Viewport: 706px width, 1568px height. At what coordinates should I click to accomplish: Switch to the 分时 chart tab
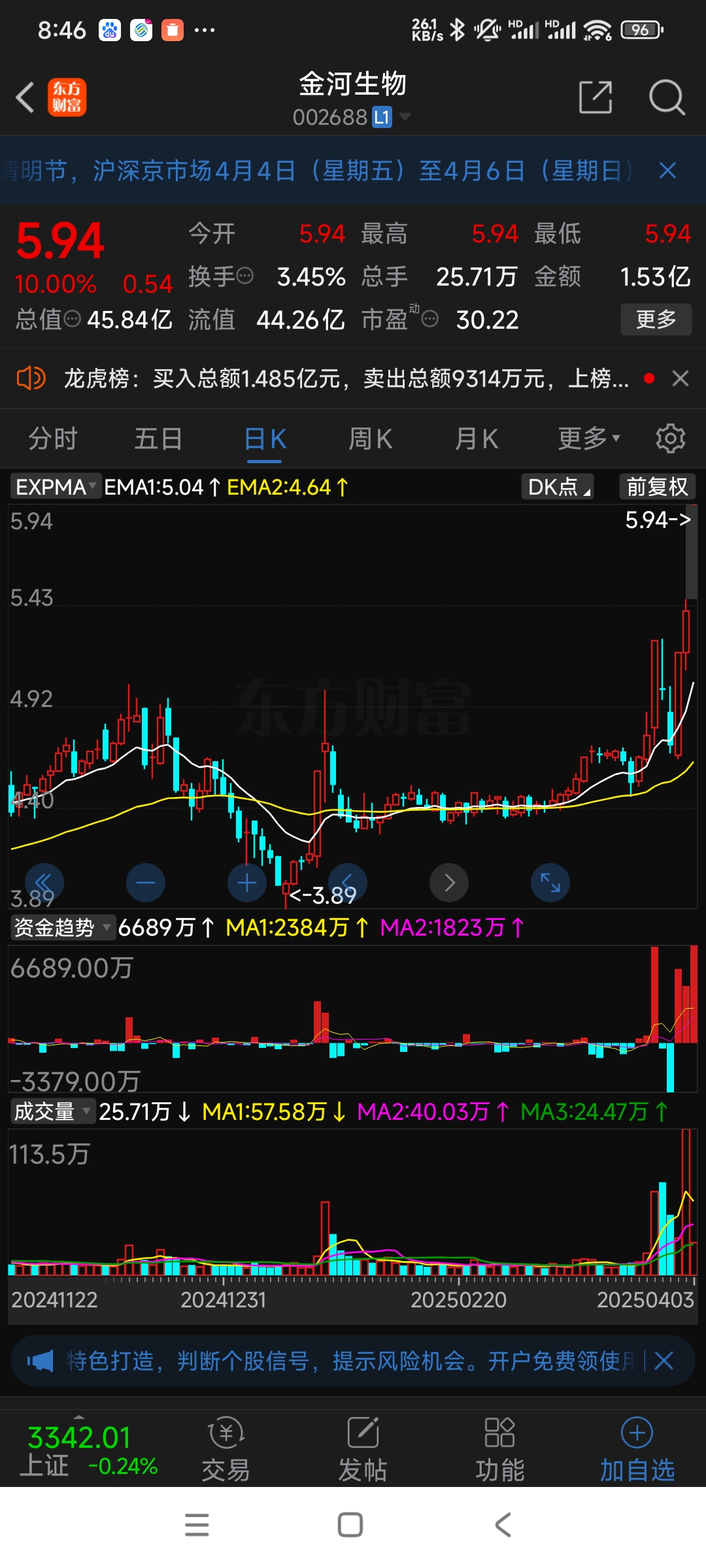(53, 439)
